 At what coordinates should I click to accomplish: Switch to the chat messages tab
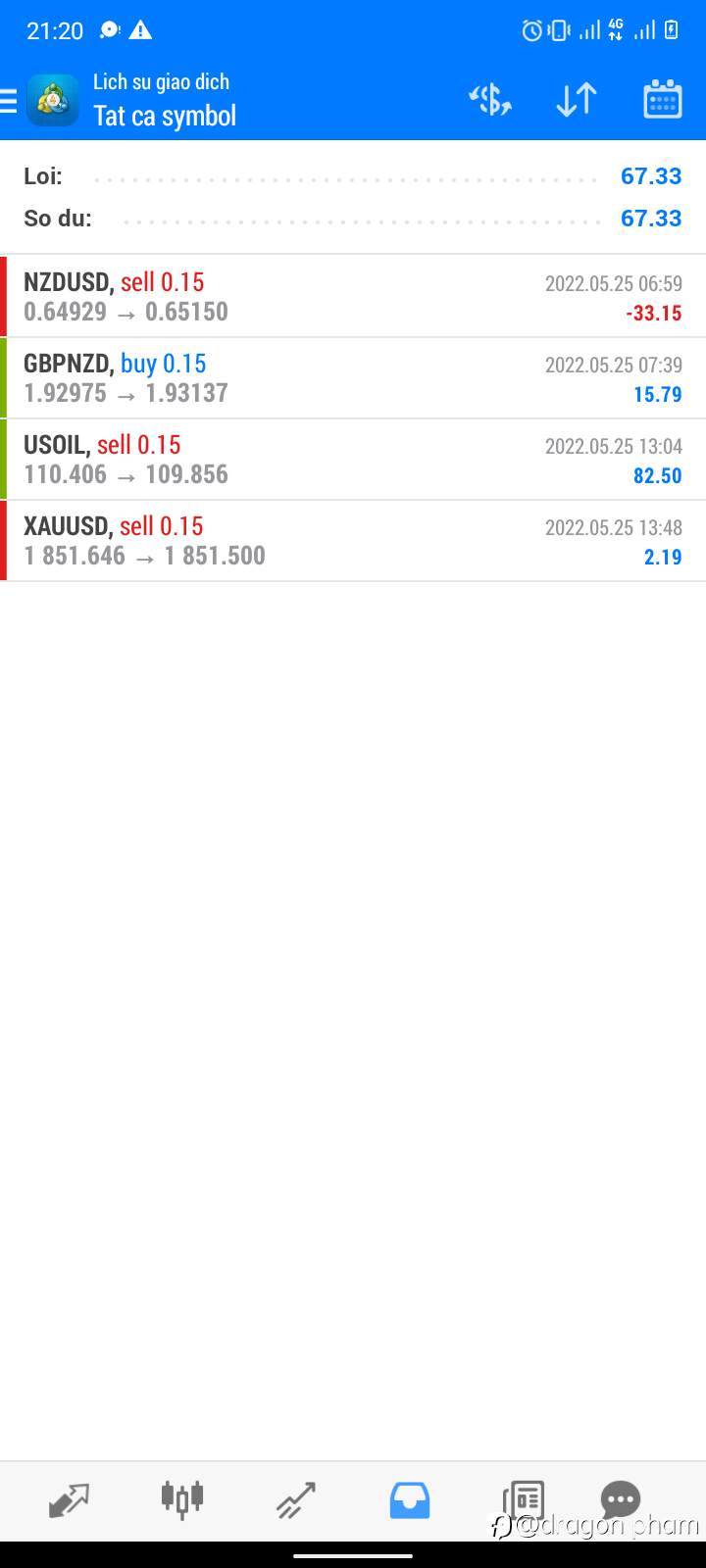click(621, 1499)
